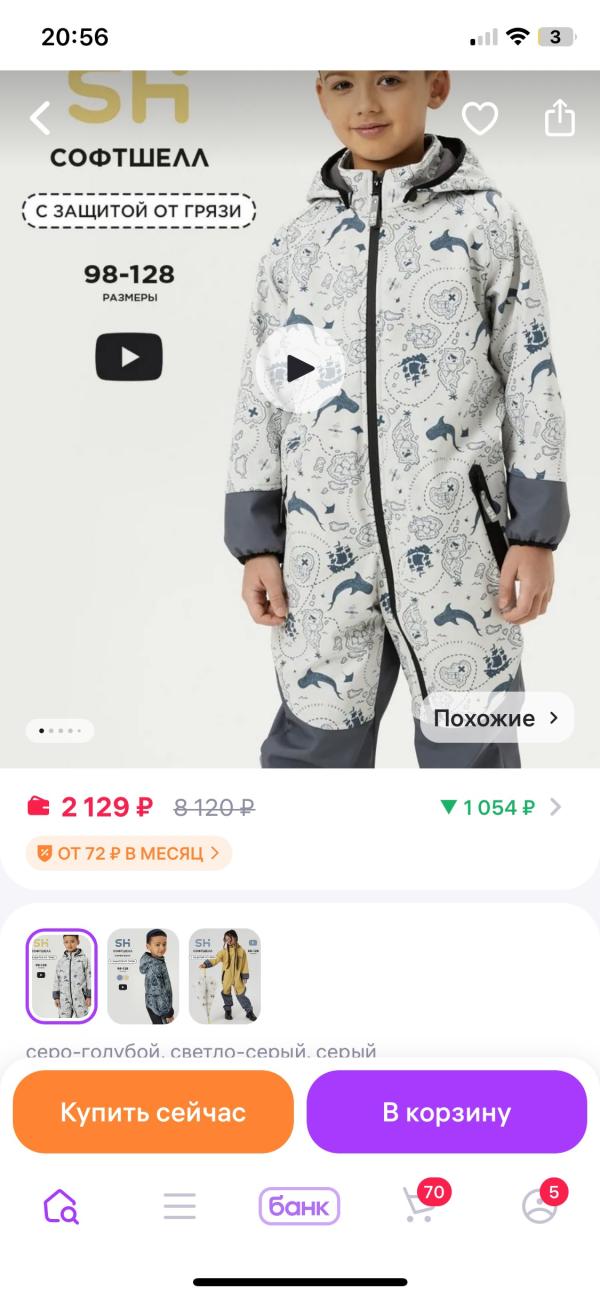
Task: Open the catalog menu tab
Action: [180, 1206]
